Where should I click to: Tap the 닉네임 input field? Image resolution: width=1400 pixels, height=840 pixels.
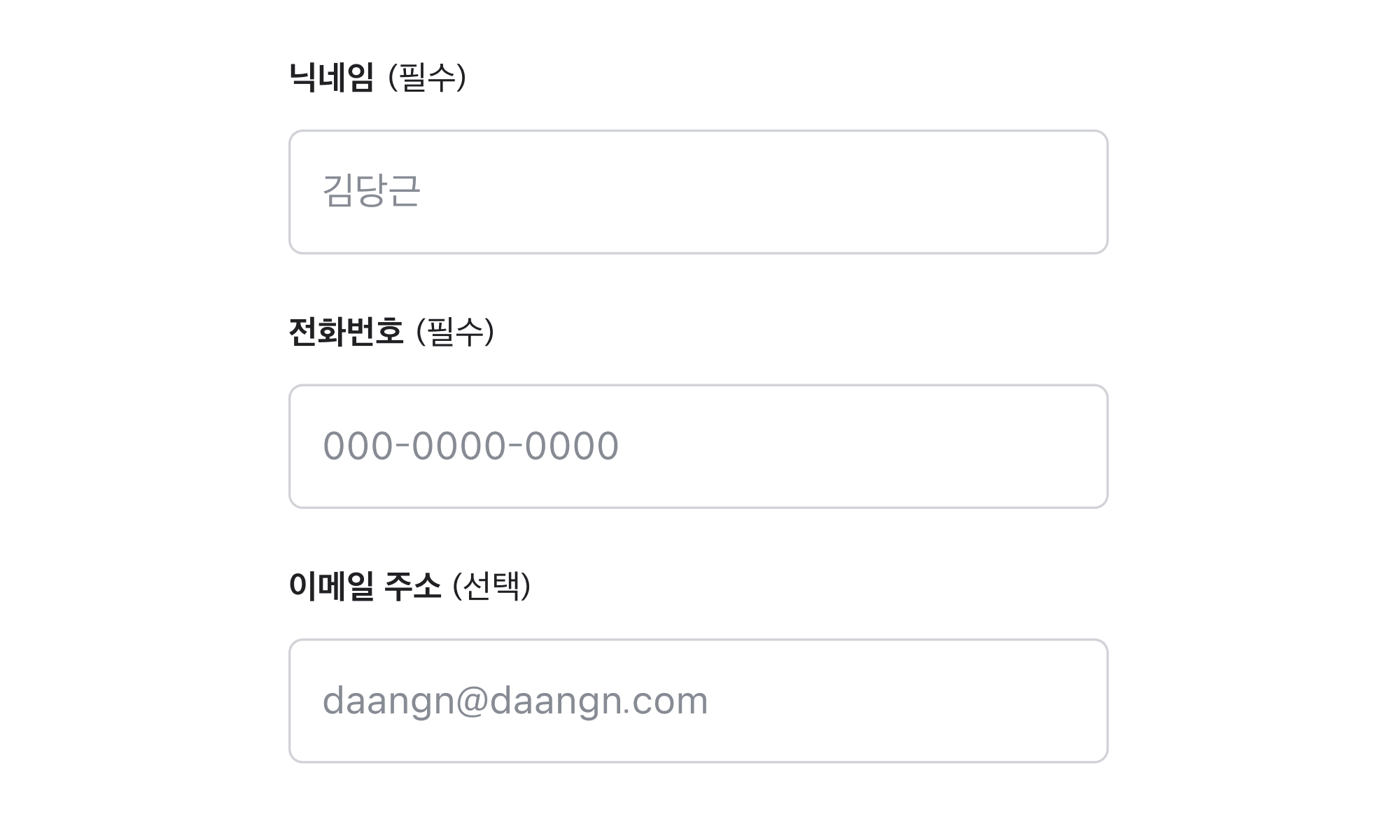tap(698, 192)
